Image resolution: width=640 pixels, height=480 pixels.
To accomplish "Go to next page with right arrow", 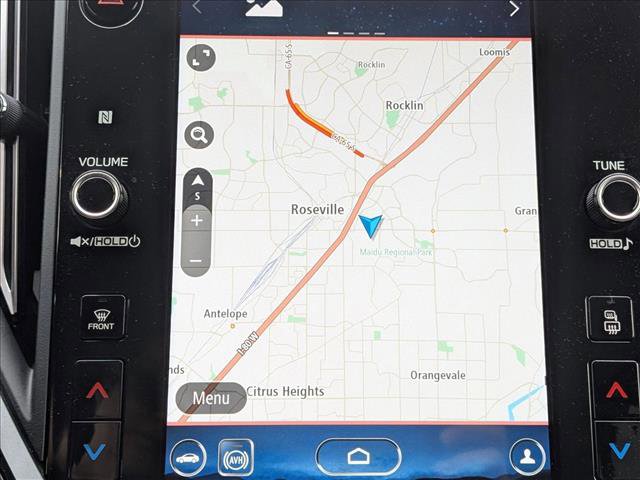I will coord(514,9).
